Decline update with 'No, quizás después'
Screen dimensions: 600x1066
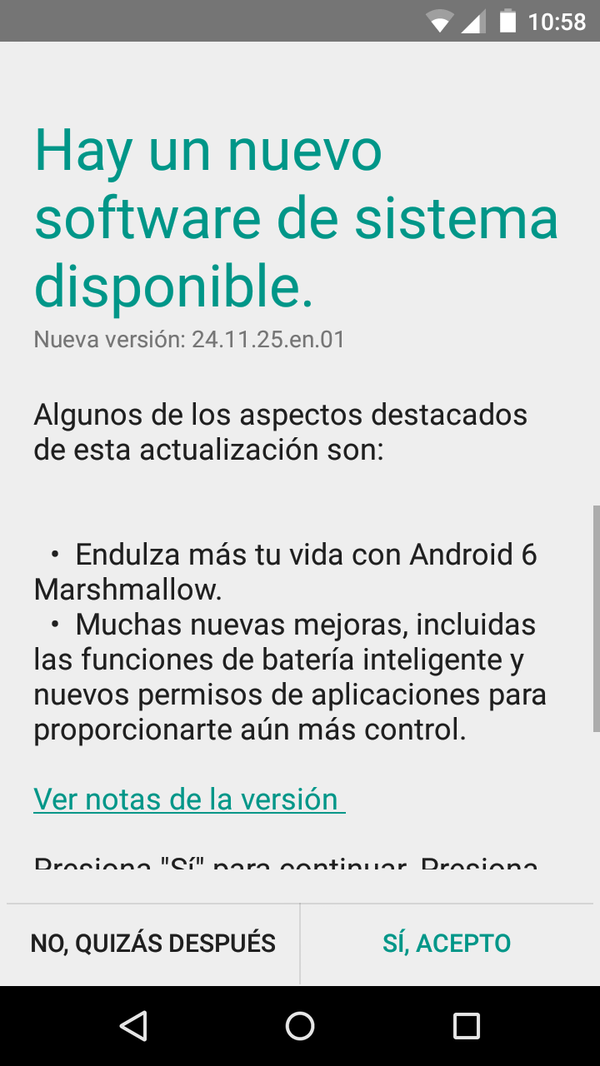pyautogui.click(x=153, y=943)
